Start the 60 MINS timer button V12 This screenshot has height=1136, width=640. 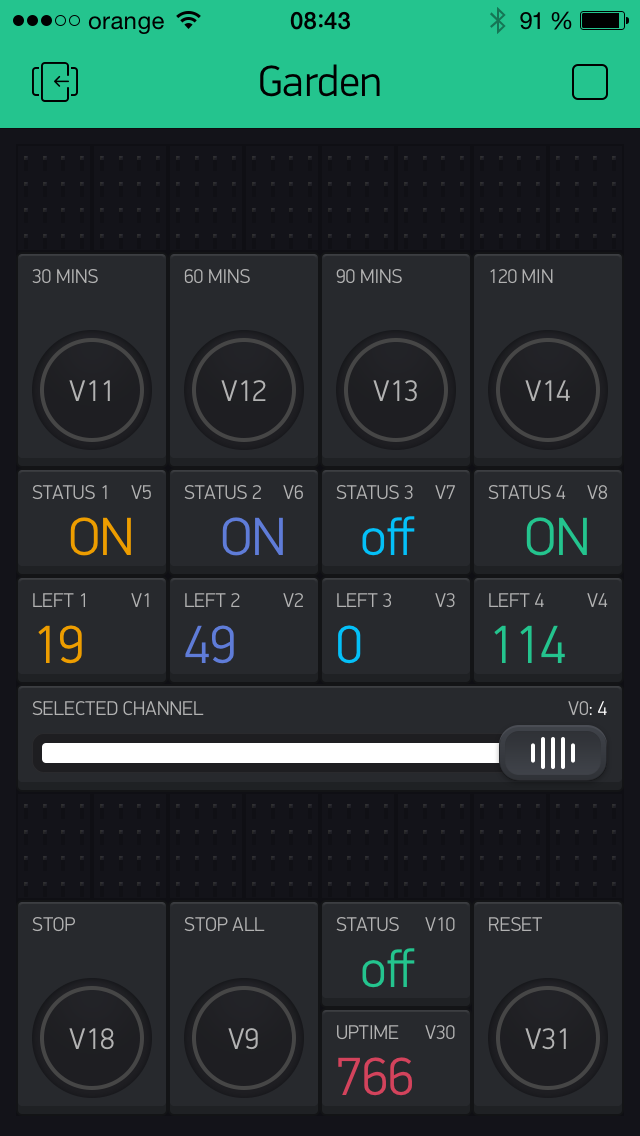[244, 391]
